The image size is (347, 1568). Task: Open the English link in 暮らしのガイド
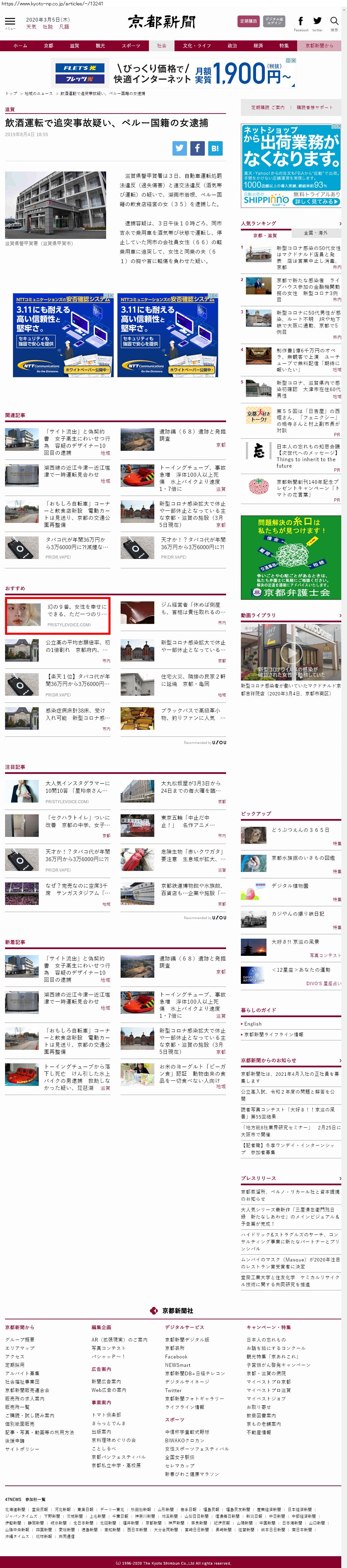pyautogui.click(x=253, y=1024)
